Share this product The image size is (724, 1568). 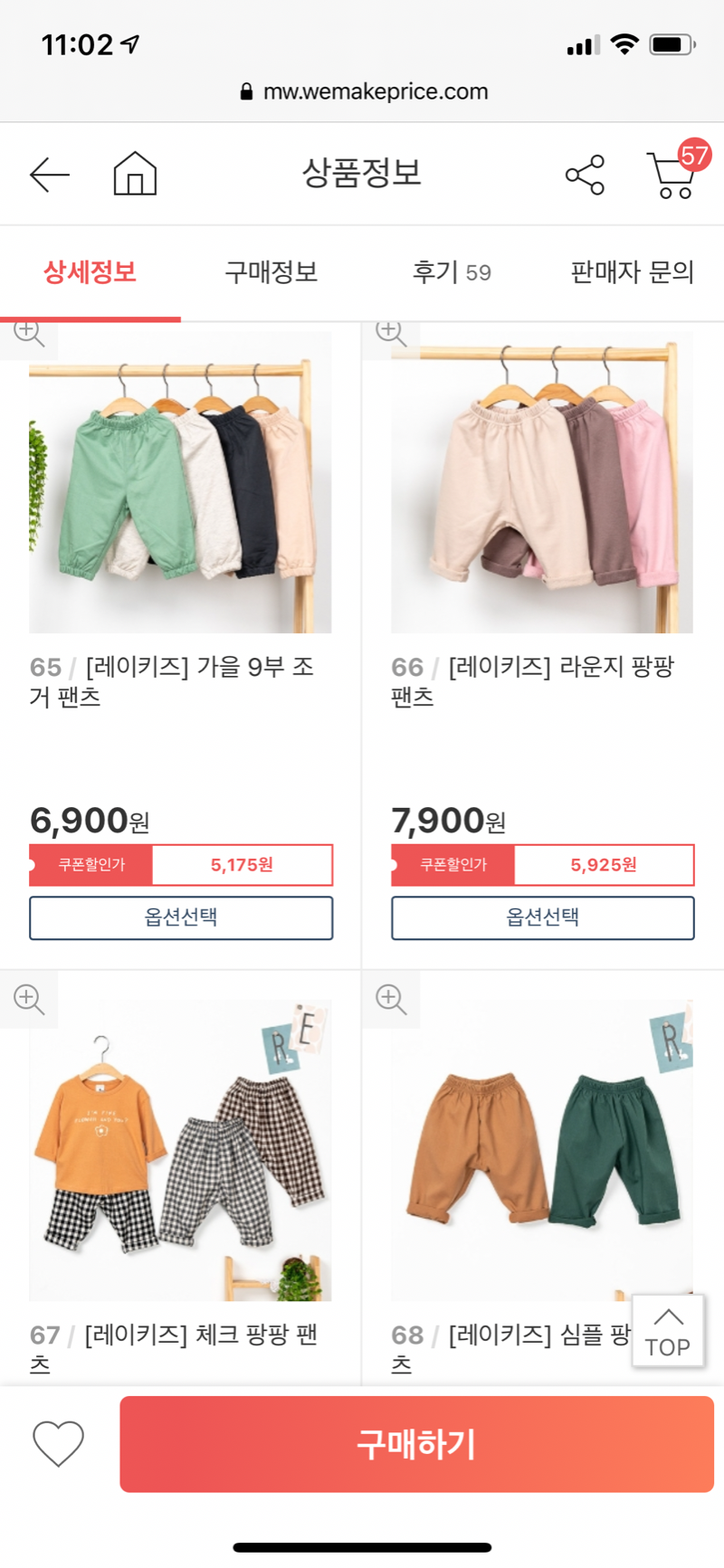tap(585, 175)
